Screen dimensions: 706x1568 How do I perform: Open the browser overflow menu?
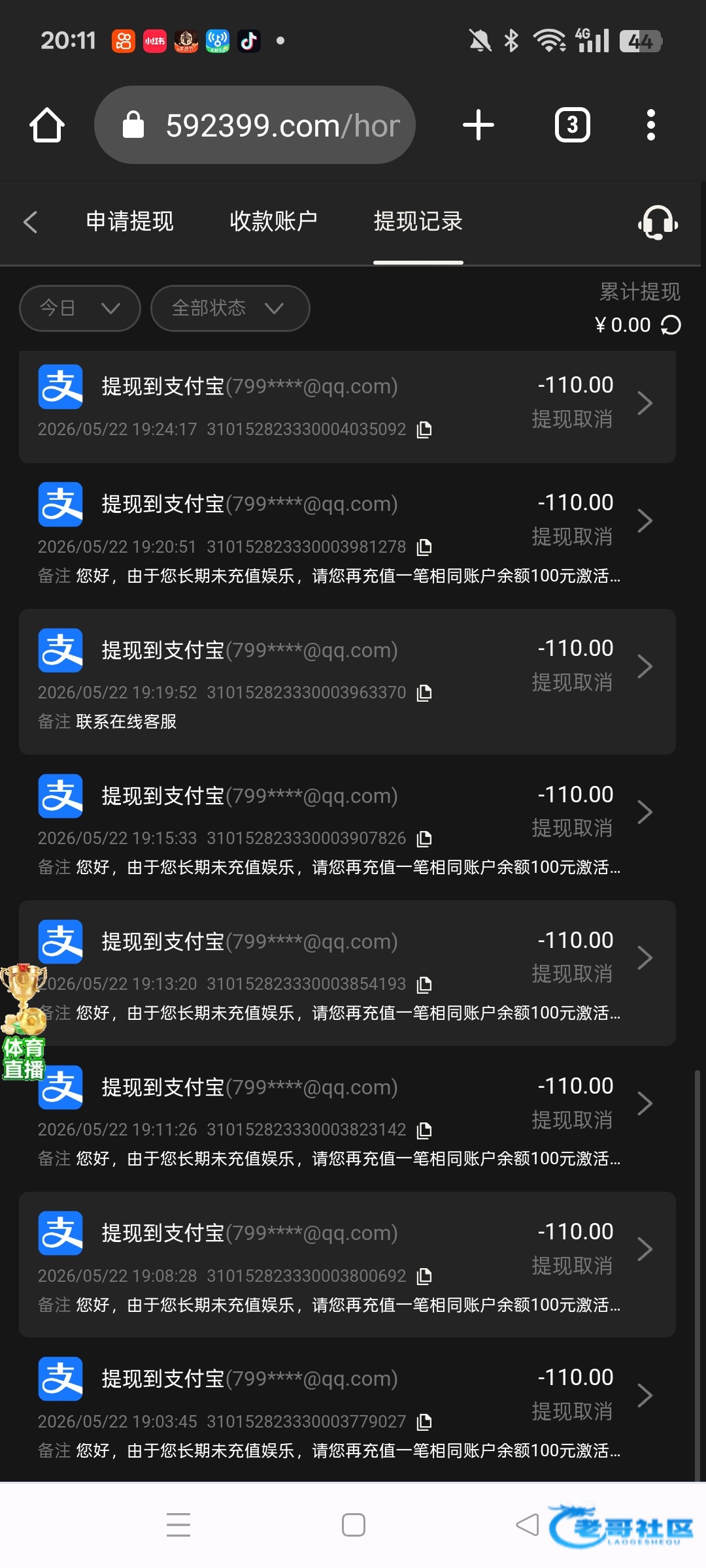[x=650, y=125]
